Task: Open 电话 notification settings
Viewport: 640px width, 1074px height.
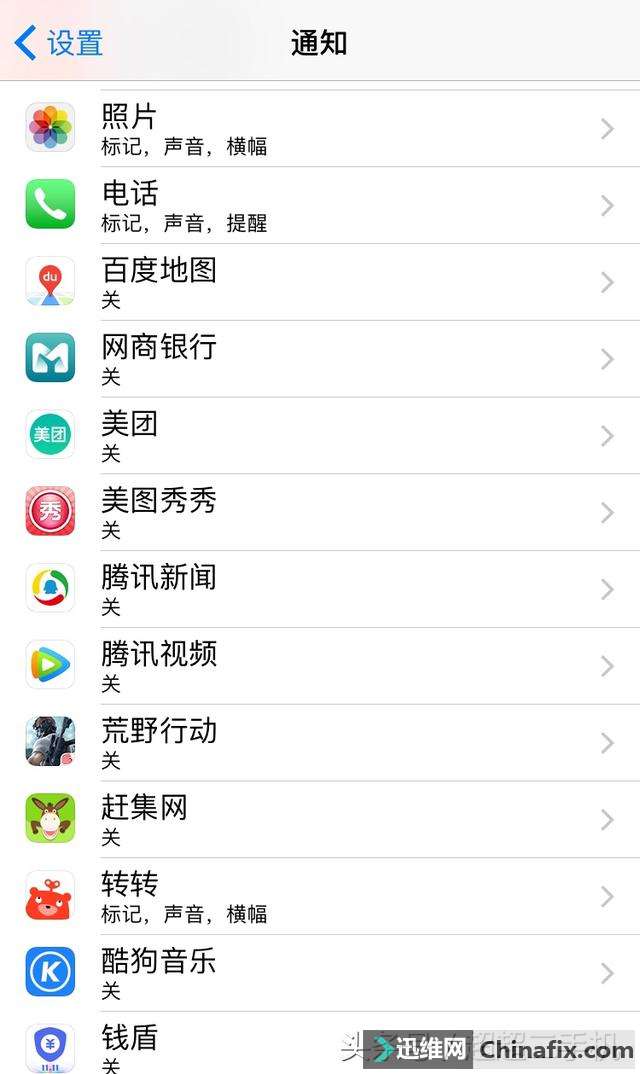Action: pos(320,205)
